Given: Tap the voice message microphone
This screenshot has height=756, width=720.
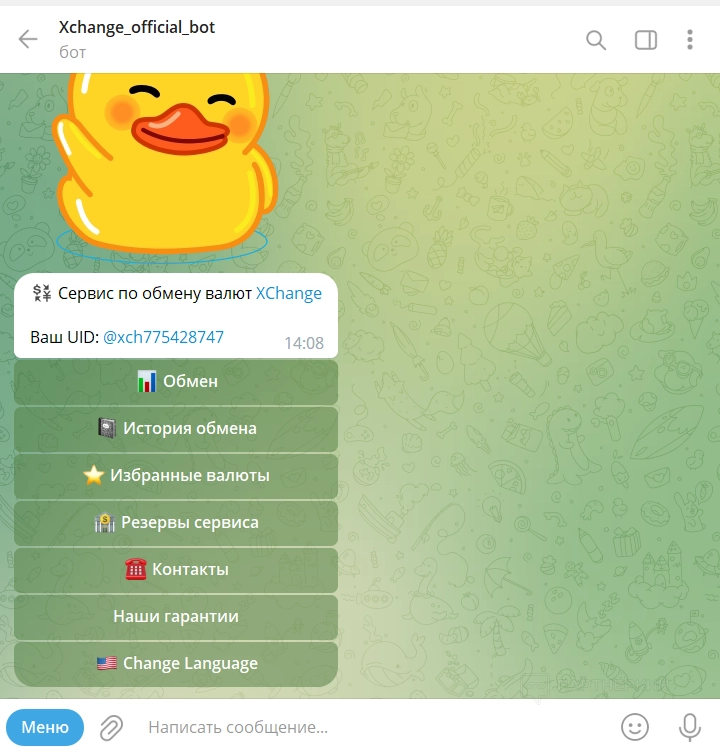Looking at the screenshot, I should [x=689, y=727].
